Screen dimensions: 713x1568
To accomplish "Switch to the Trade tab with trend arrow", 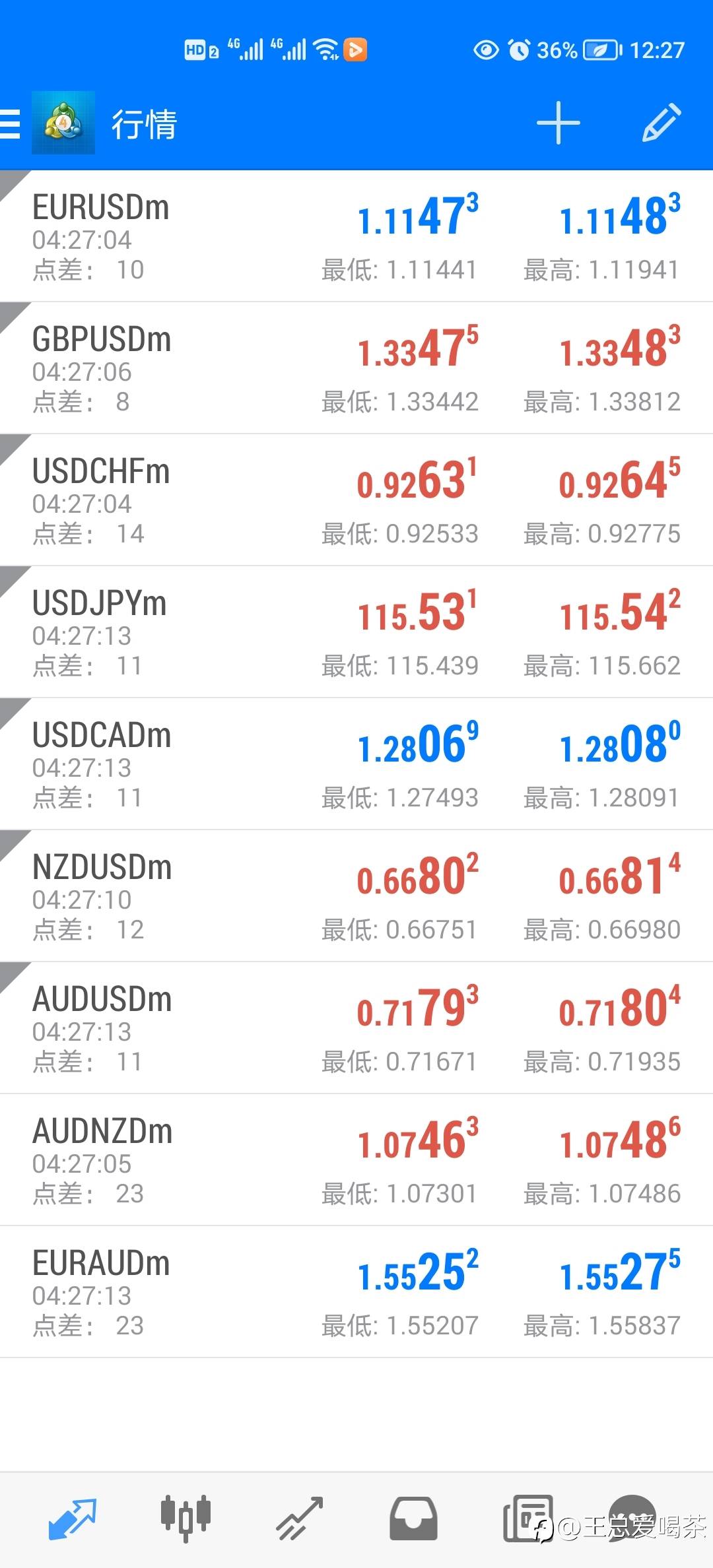I will (299, 1518).
